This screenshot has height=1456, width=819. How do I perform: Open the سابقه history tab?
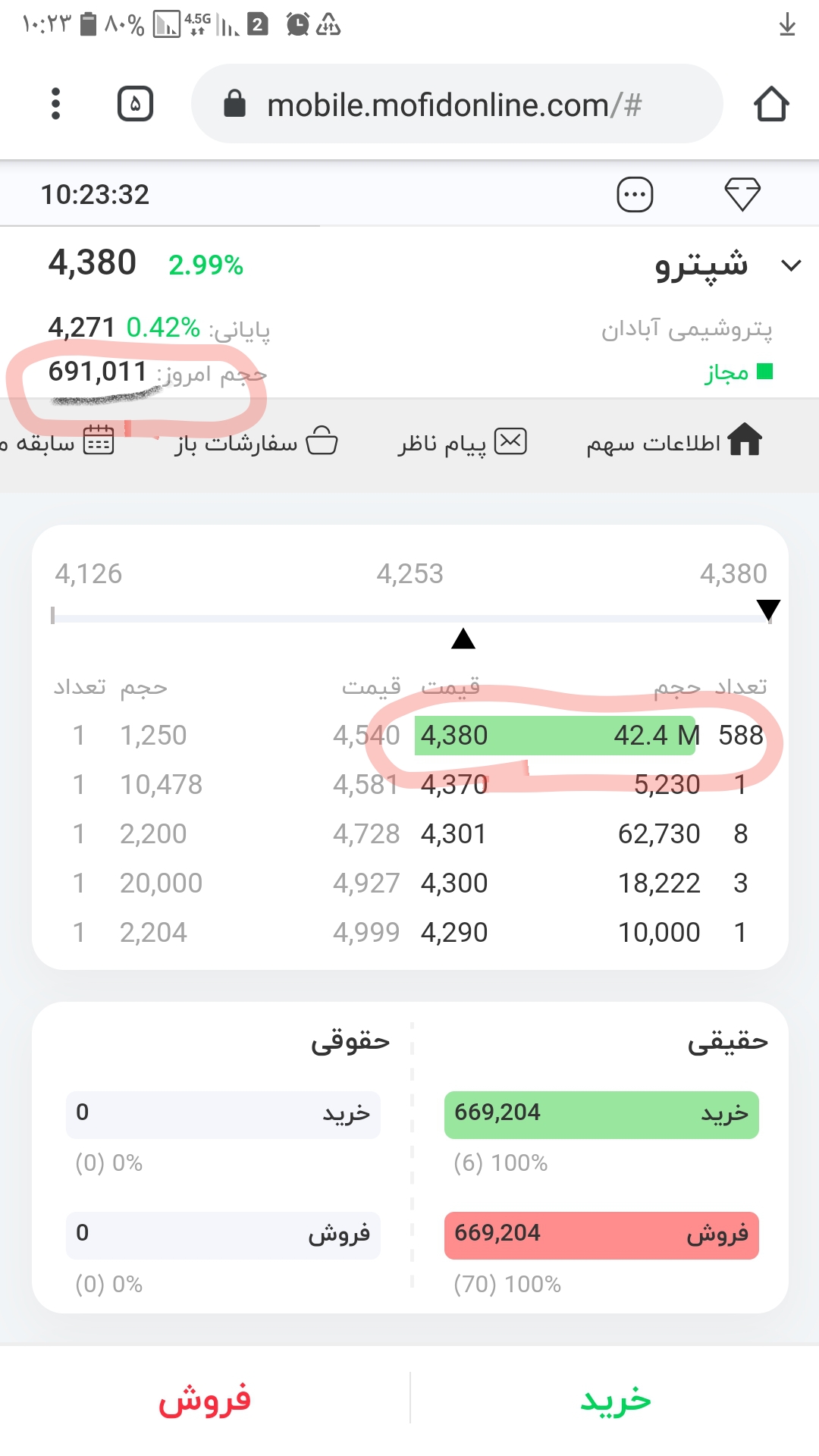(x=57, y=442)
